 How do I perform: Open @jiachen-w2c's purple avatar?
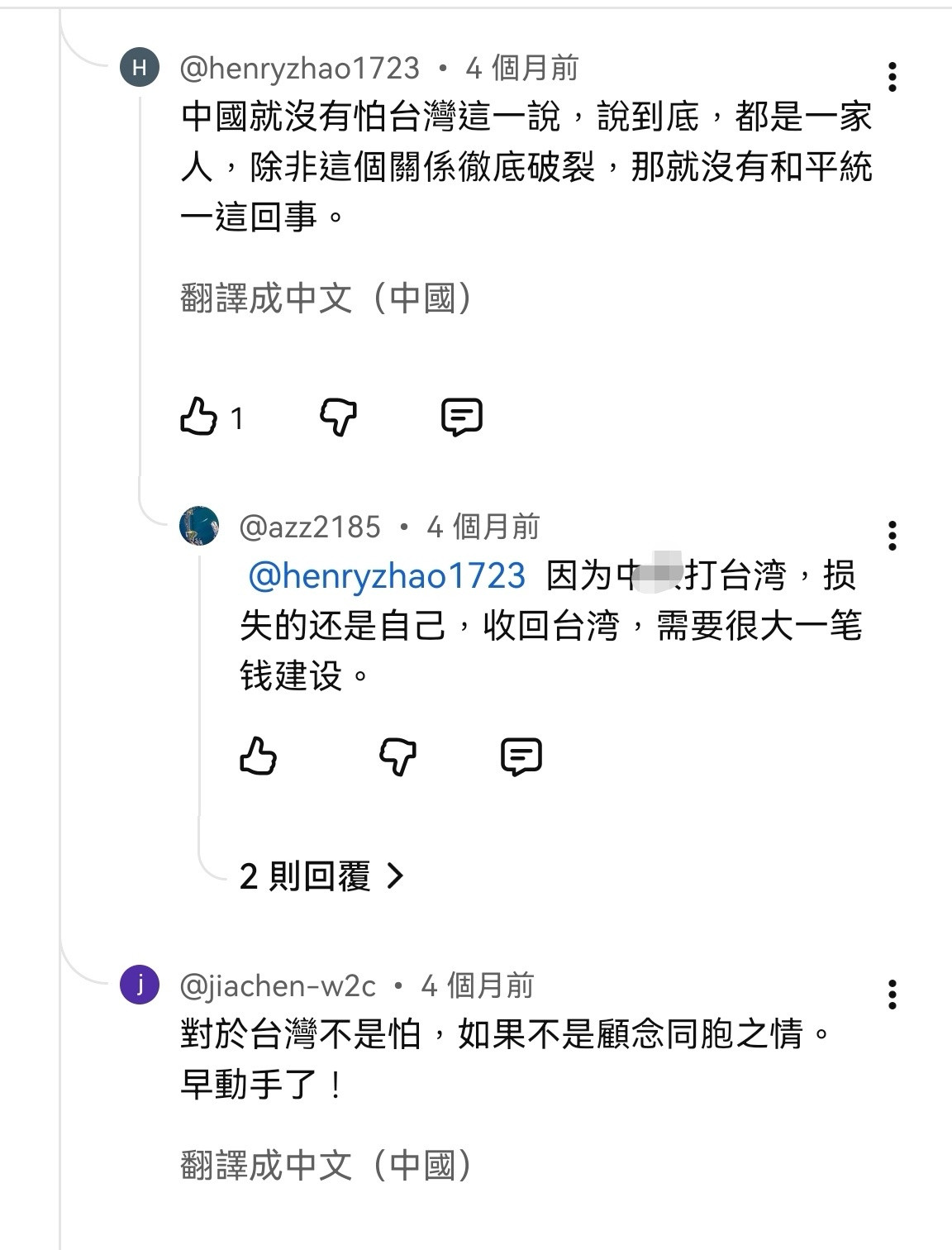coord(142,985)
